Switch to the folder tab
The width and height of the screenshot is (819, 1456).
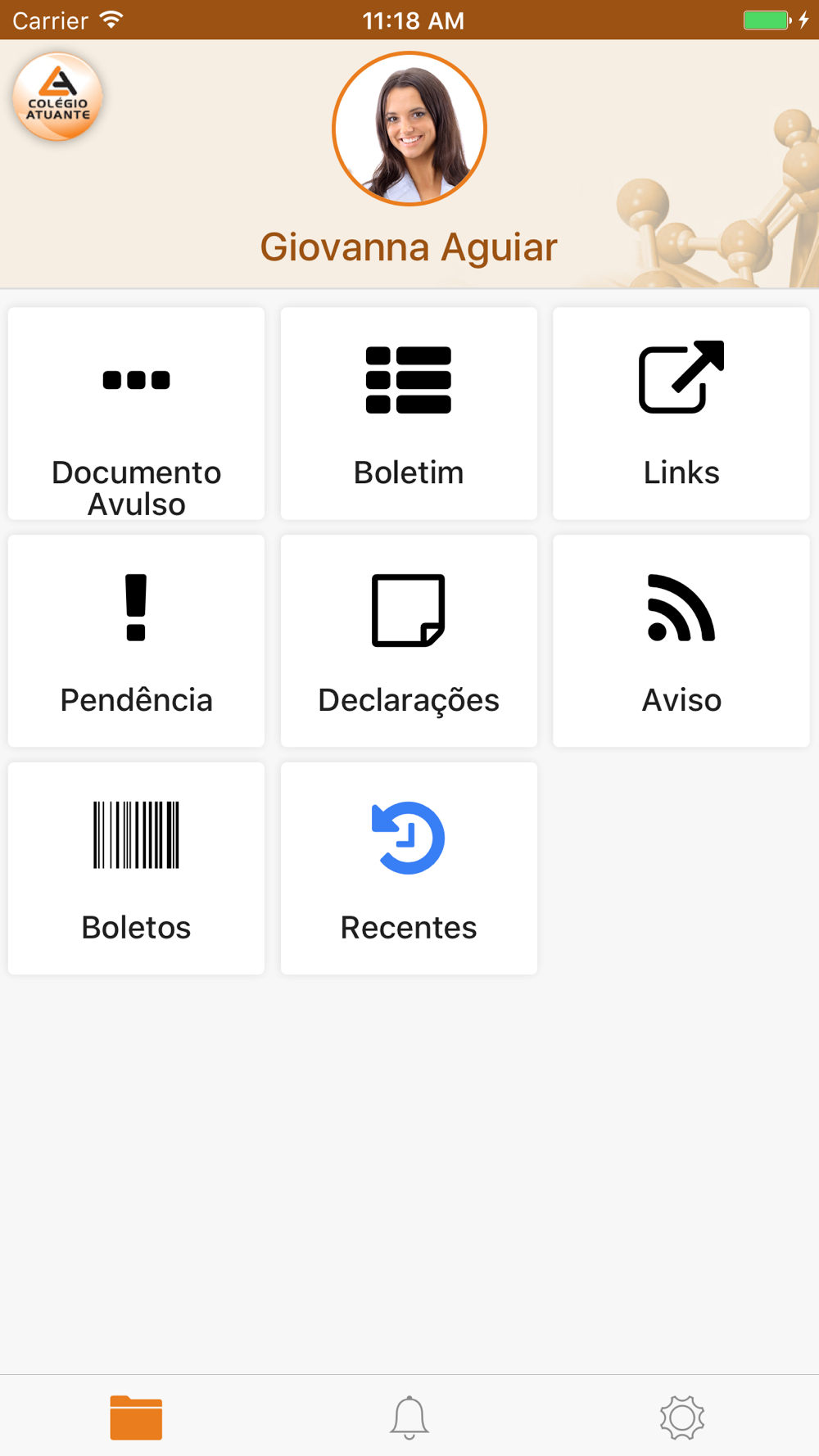tap(136, 1417)
